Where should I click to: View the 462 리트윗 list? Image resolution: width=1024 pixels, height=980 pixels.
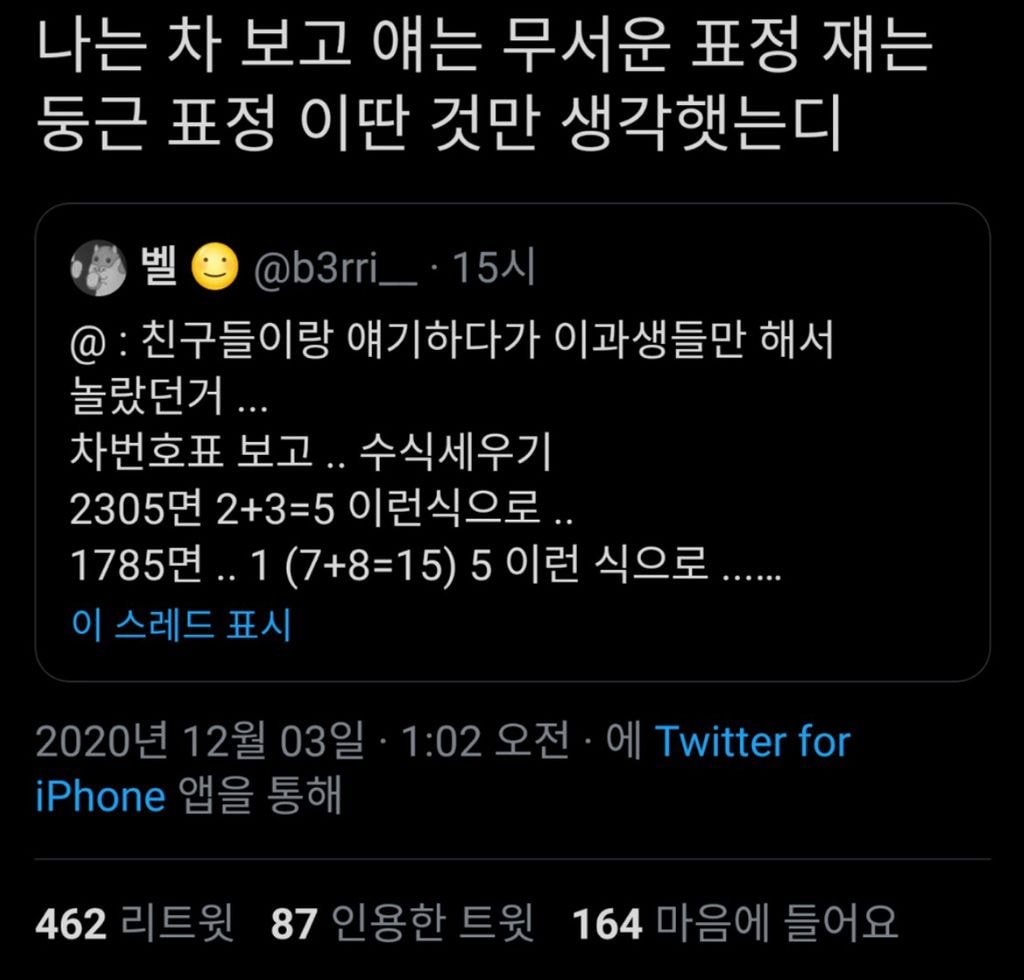coord(134,923)
